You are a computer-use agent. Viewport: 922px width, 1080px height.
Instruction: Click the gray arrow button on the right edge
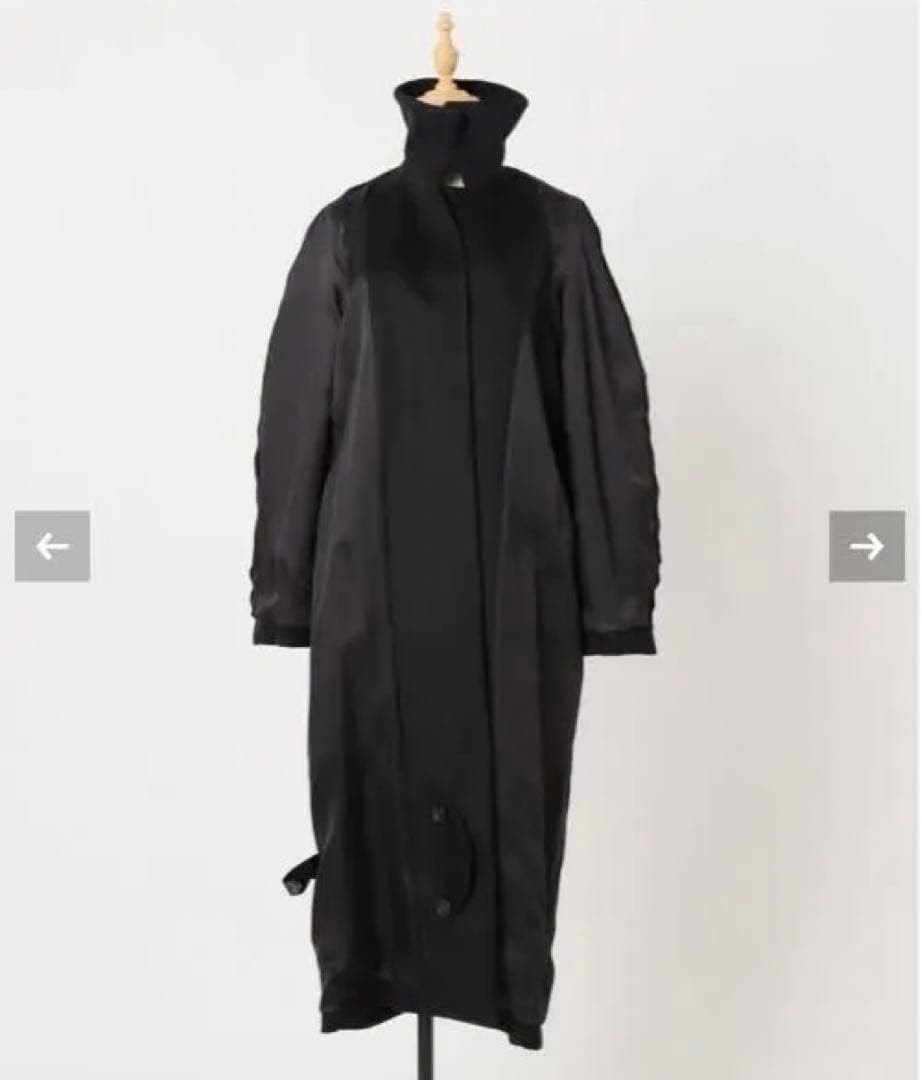[869, 545]
